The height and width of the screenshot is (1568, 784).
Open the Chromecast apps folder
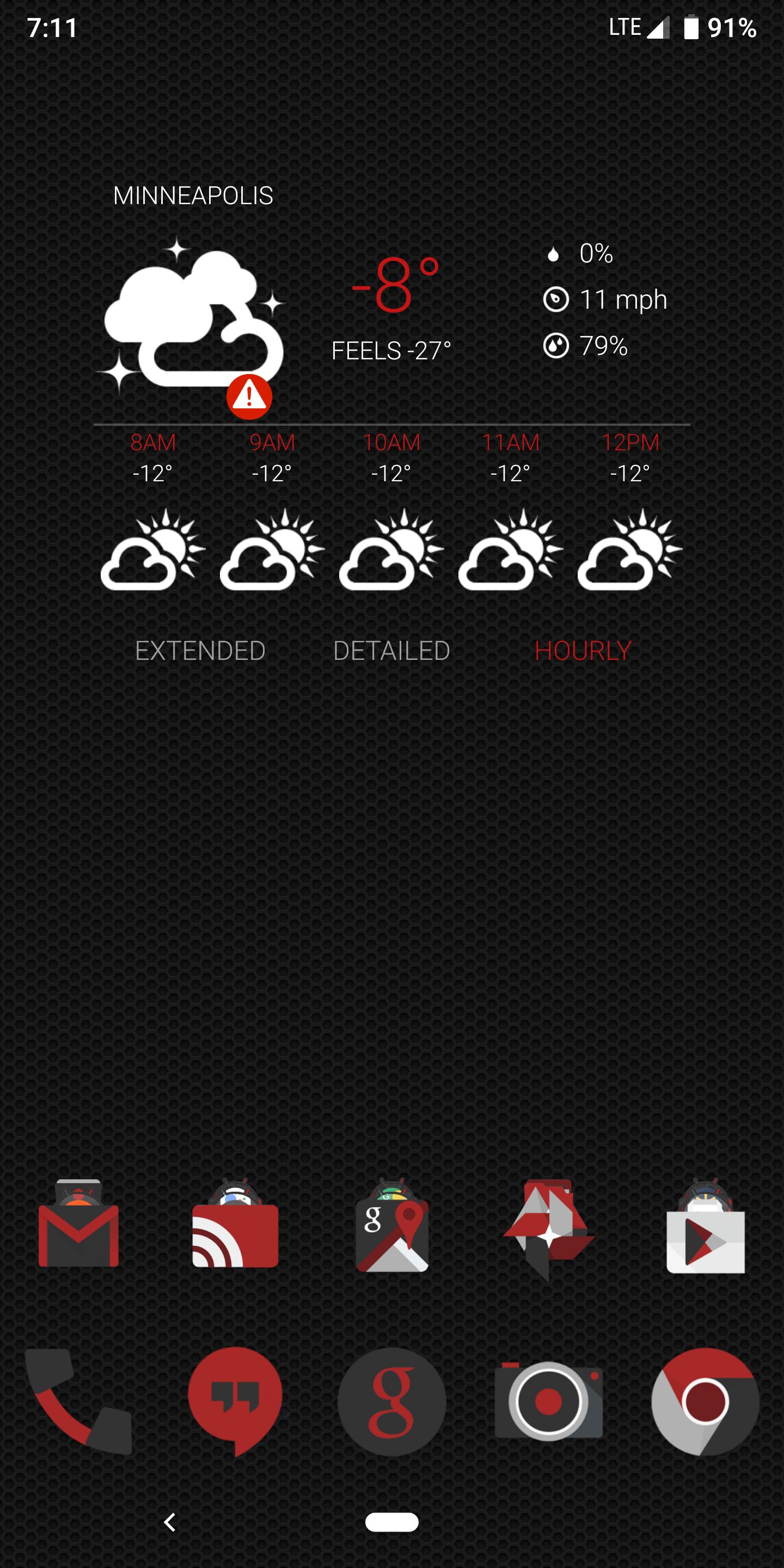pos(235,1228)
